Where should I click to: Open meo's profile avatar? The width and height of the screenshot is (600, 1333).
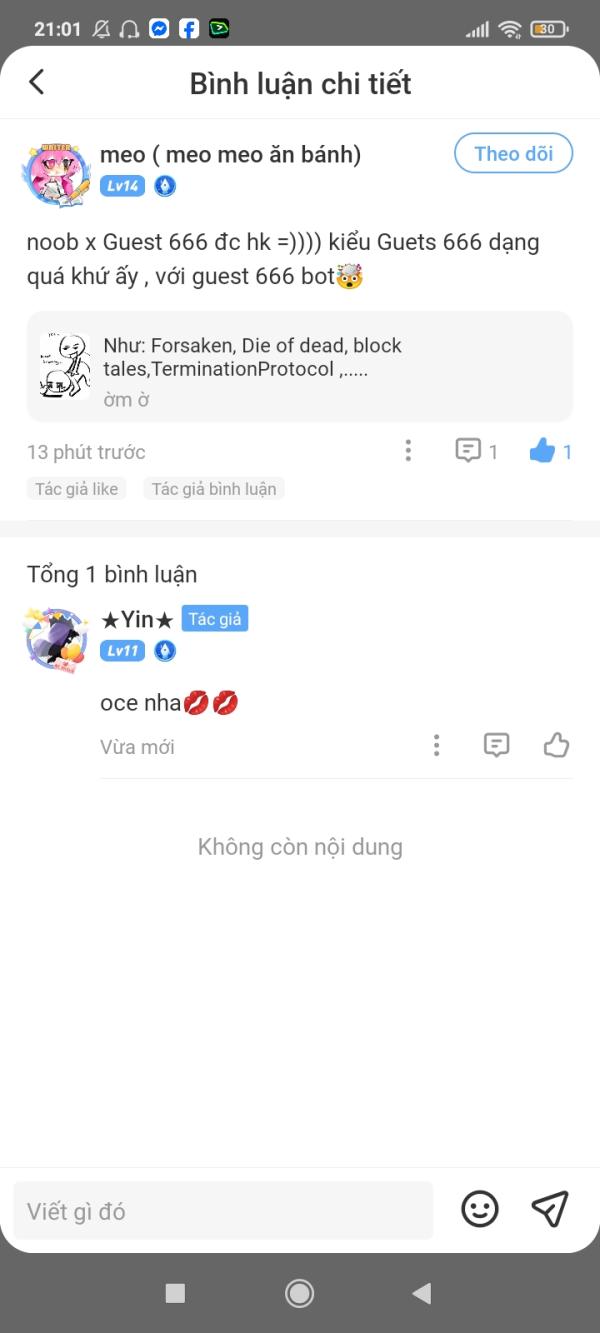pyautogui.click(x=56, y=174)
